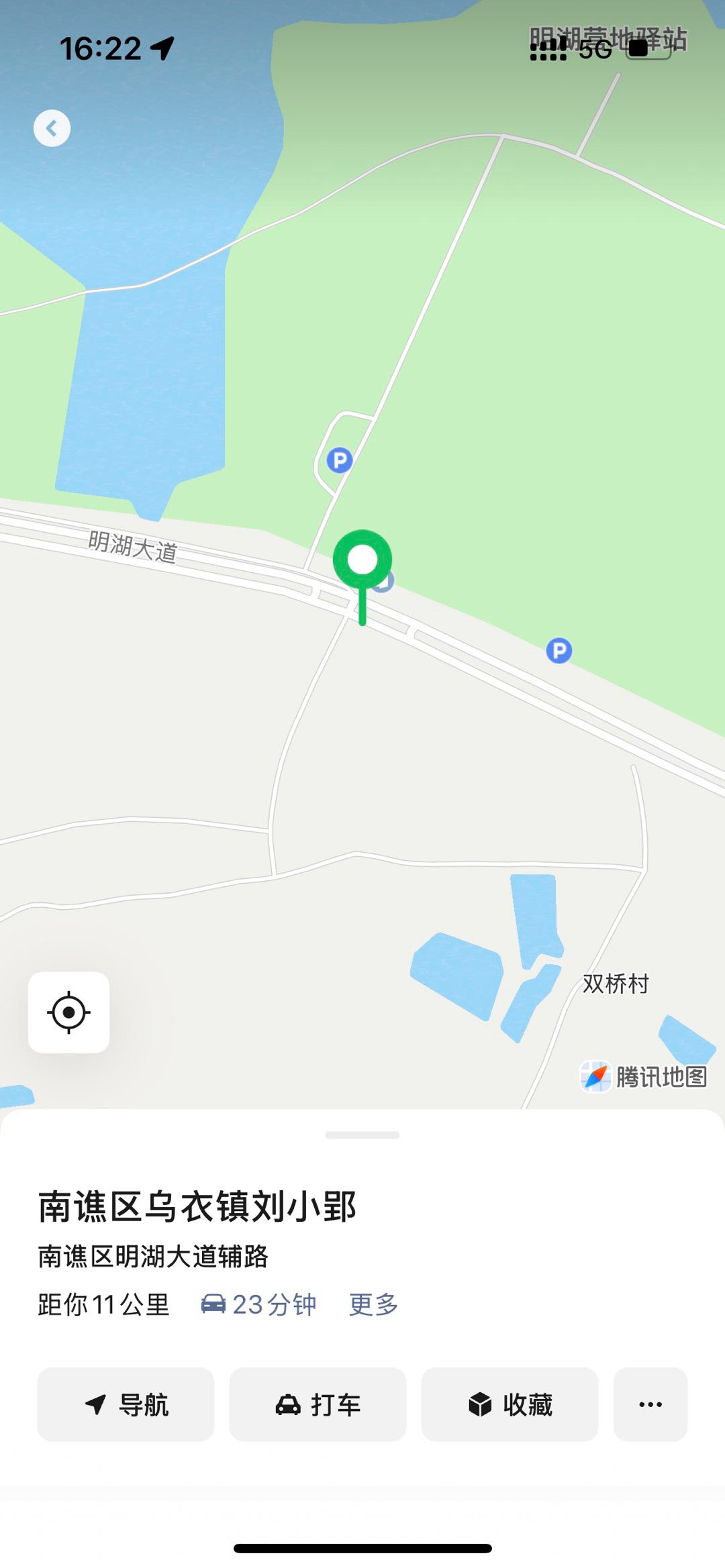
Task: Open the three-dot more options button
Action: (x=650, y=1404)
